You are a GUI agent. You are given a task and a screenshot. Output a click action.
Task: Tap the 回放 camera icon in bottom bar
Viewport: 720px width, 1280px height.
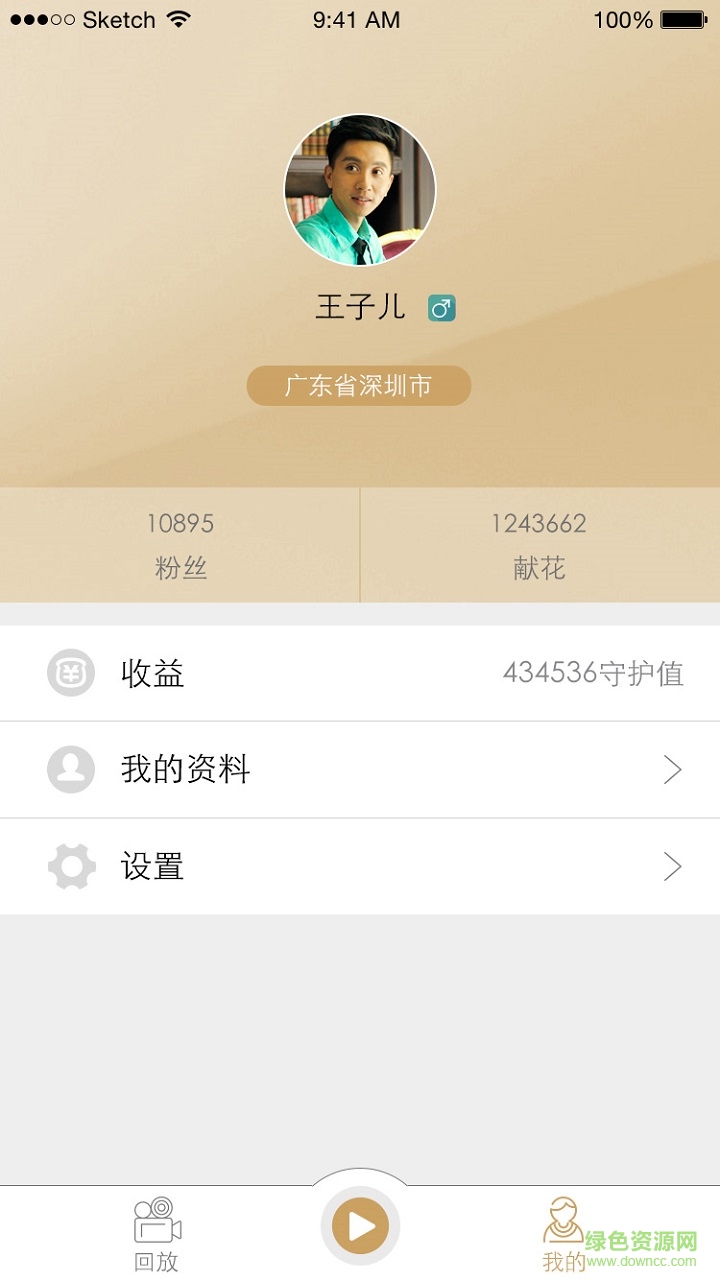click(157, 1218)
